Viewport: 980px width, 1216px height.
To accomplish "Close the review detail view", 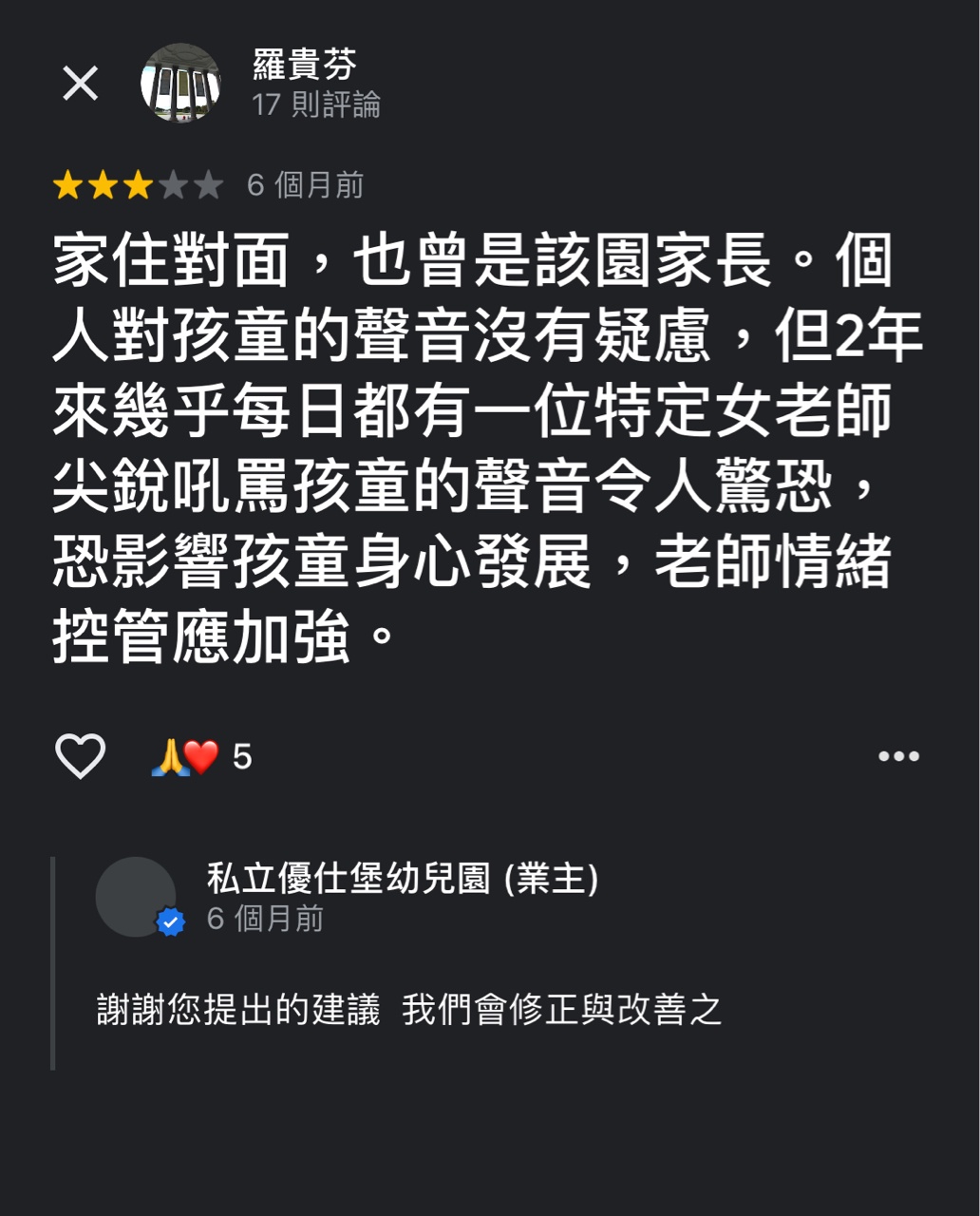I will [81, 84].
